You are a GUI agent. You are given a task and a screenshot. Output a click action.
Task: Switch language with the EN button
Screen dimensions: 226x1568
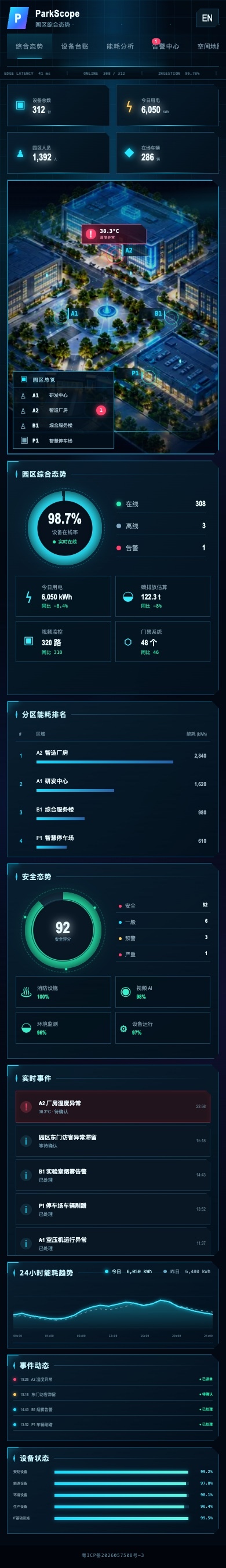[x=207, y=19]
